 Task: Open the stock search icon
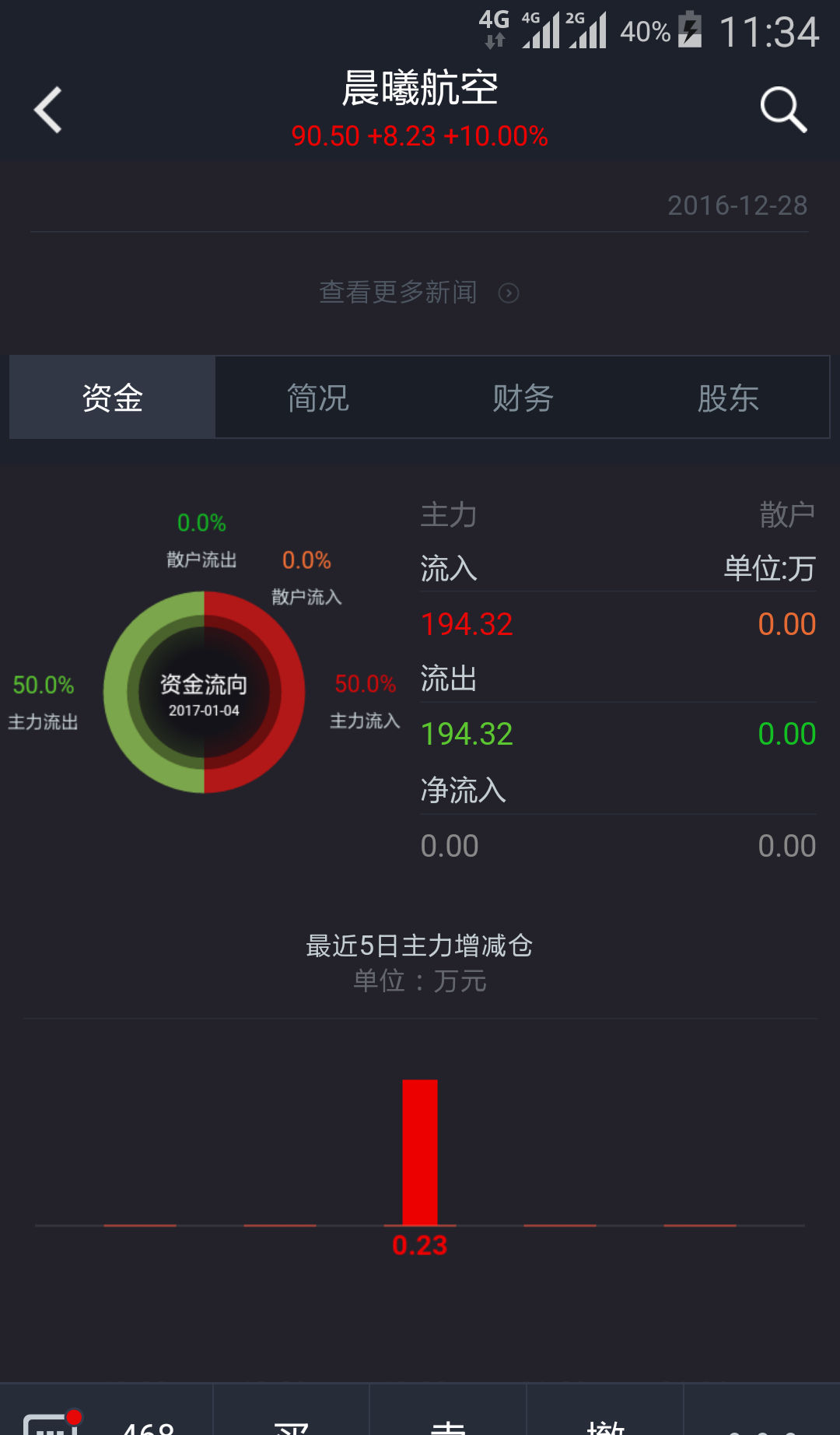pyautogui.click(x=783, y=110)
